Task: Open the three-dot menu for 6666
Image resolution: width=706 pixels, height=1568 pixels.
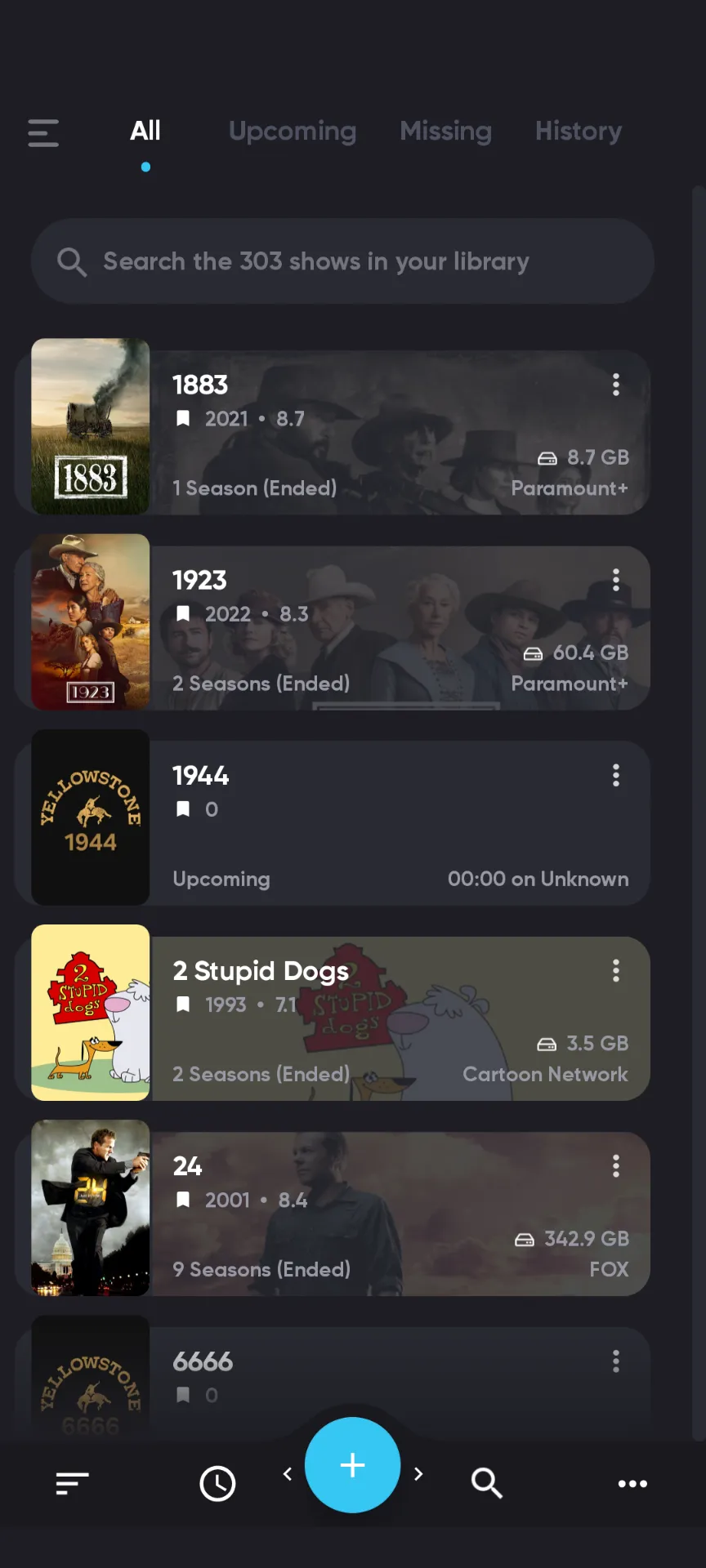Action: tap(615, 1361)
